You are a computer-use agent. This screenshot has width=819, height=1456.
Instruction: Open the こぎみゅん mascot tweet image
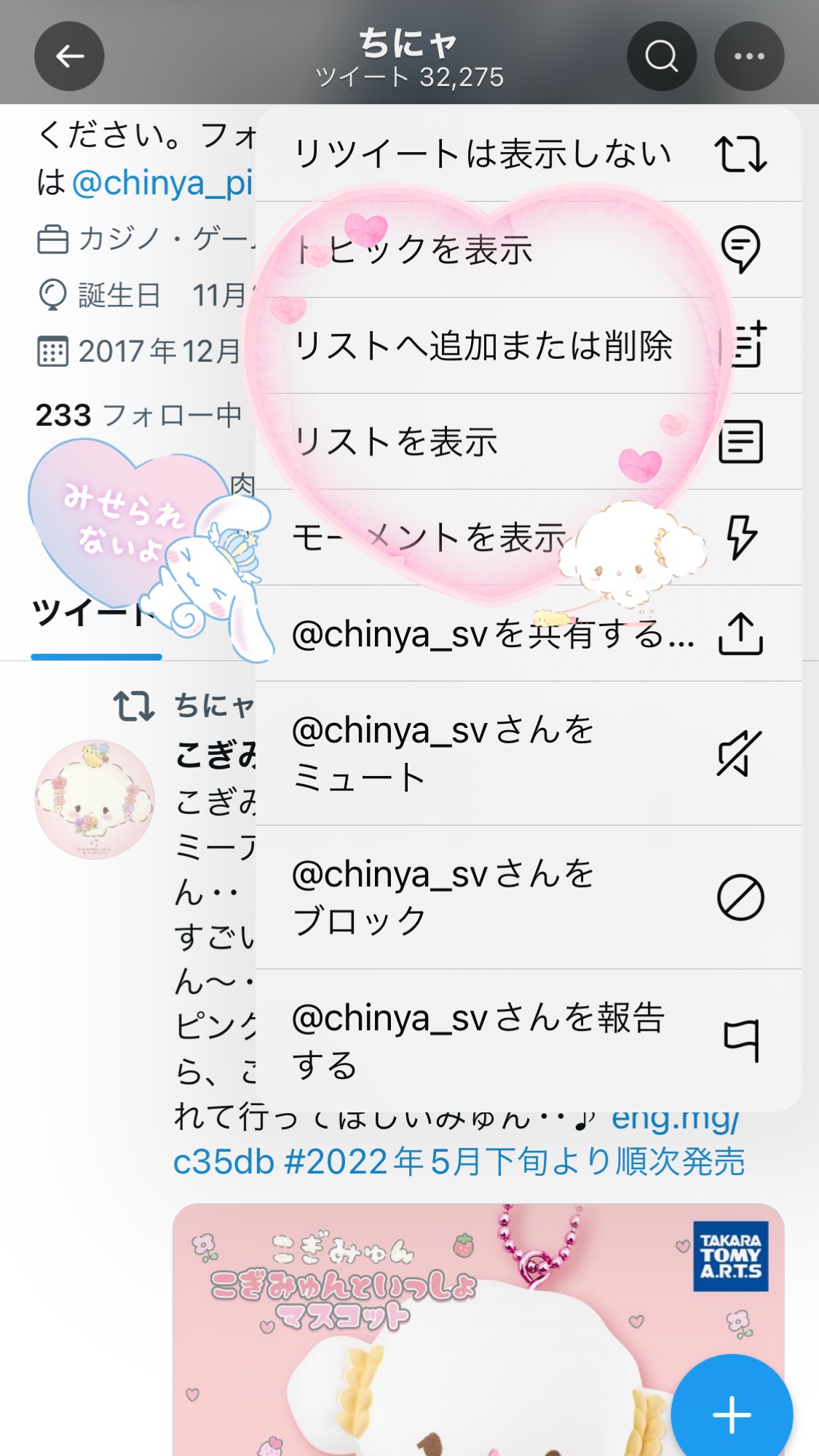click(478, 1330)
